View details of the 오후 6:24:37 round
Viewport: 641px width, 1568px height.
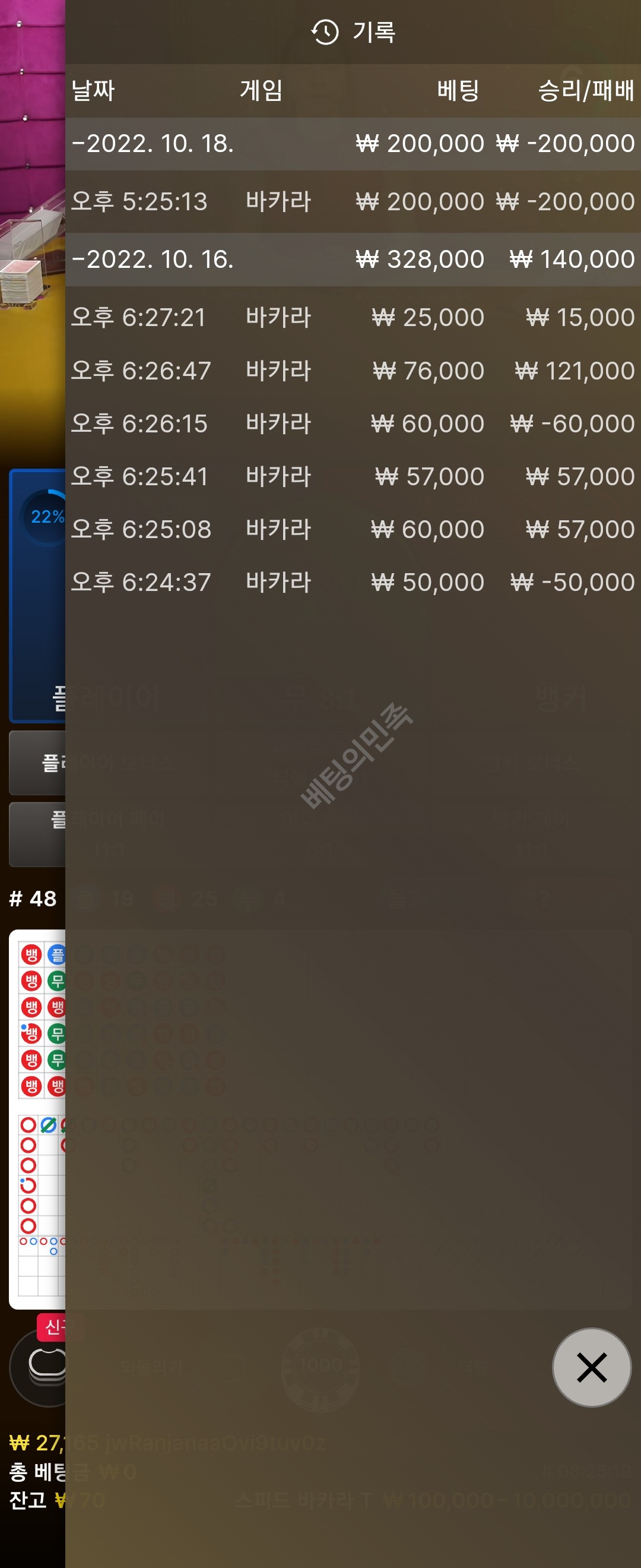[x=353, y=583]
